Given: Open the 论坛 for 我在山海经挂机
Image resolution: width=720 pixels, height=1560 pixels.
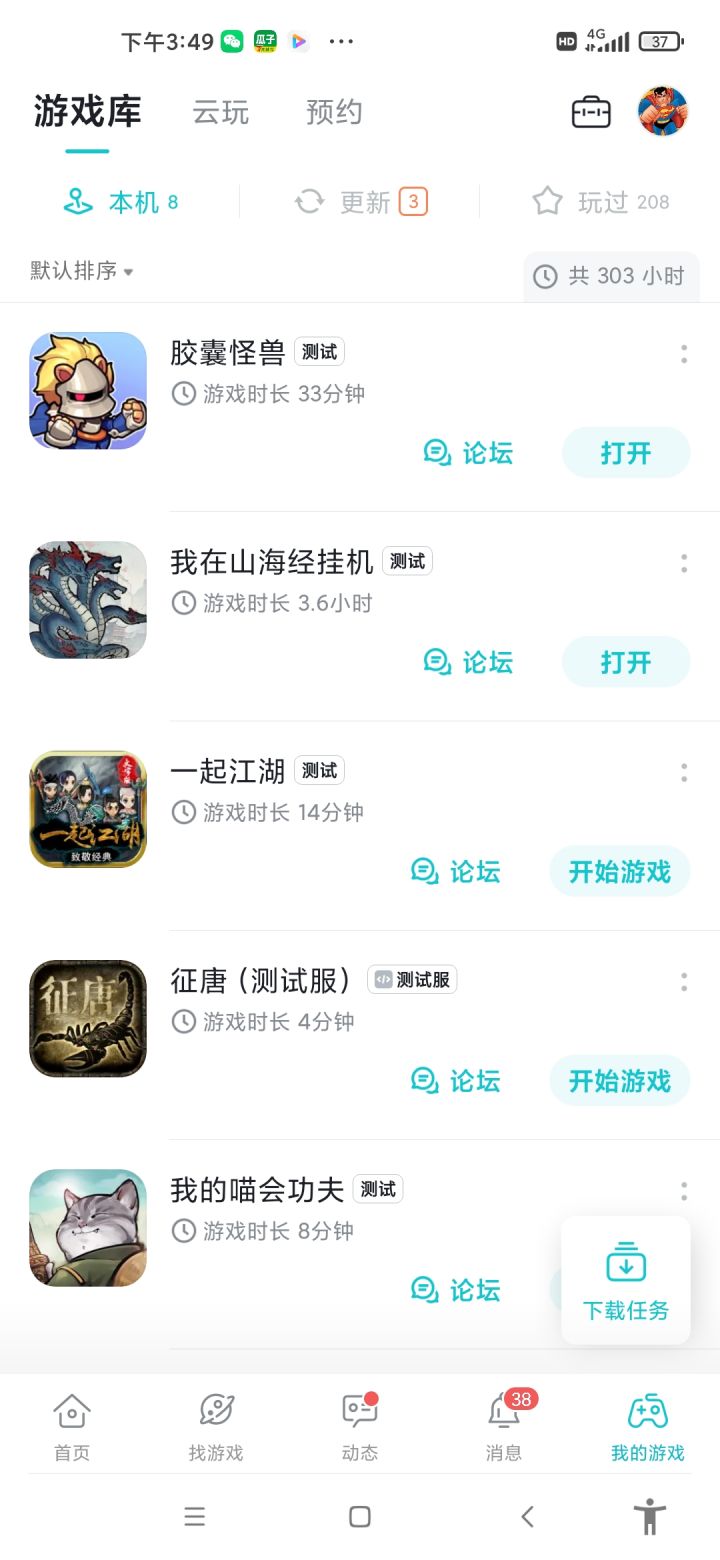Looking at the screenshot, I should click(469, 662).
